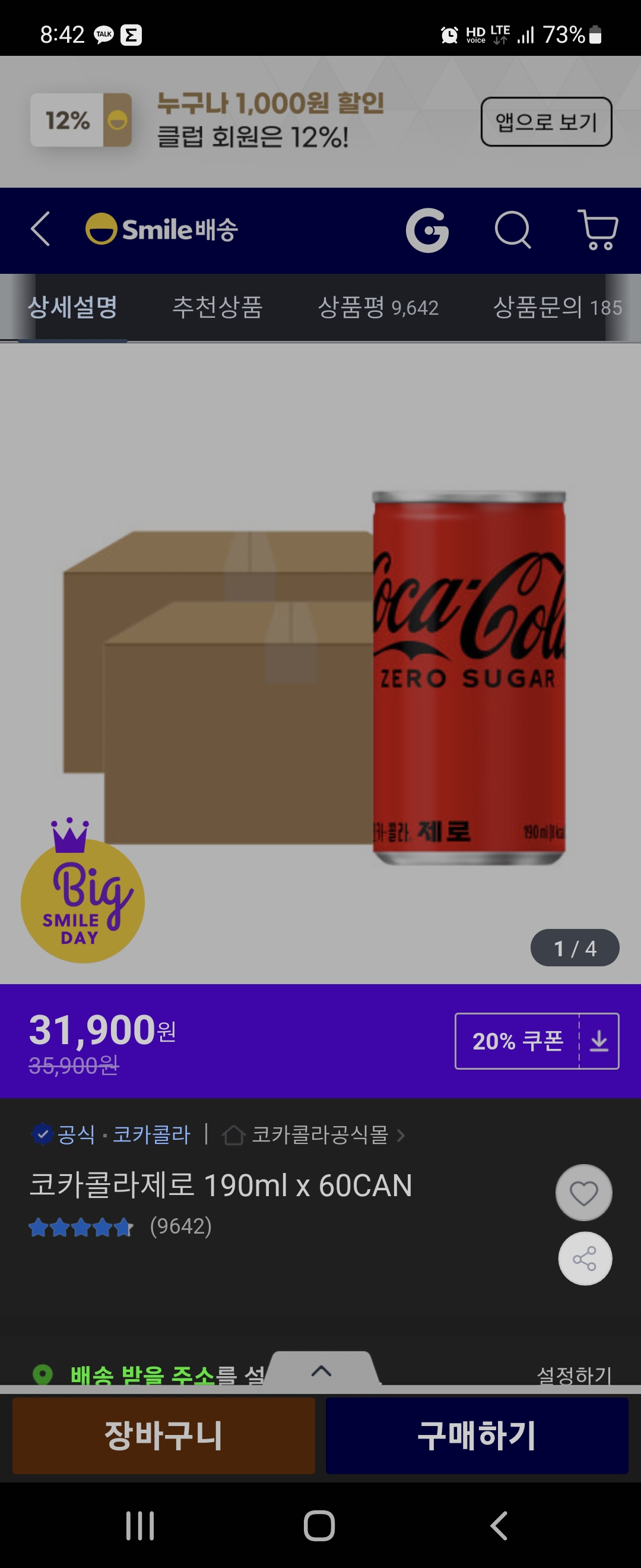Image resolution: width=641 pixels, height=1568 pixels.
Task: Tap the 앱으로 보기 button
Action: tap(545, 122)
